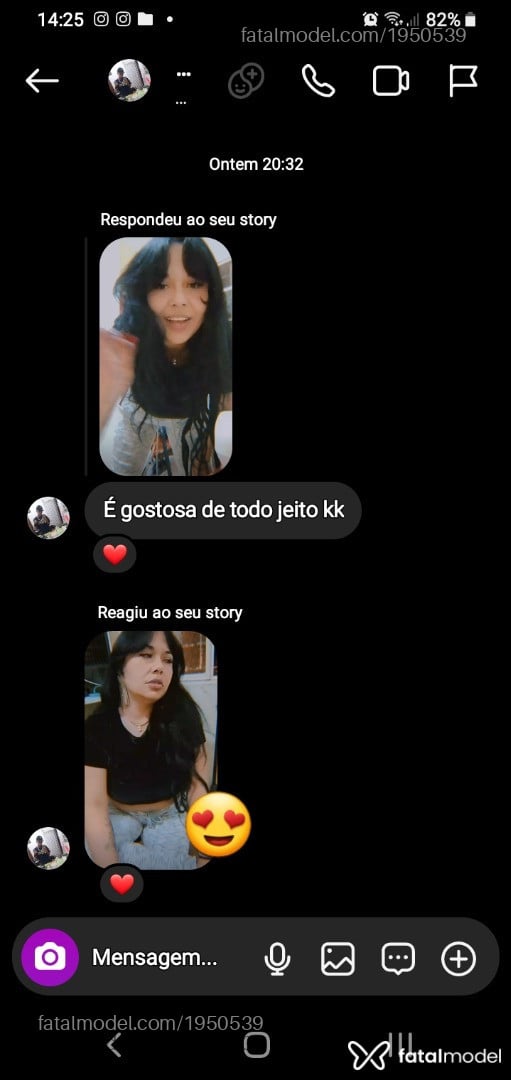Screen dimensions: 511x1080
Task: Open the story reacted with heart-eyes emoji
Action: coord(151,750)
